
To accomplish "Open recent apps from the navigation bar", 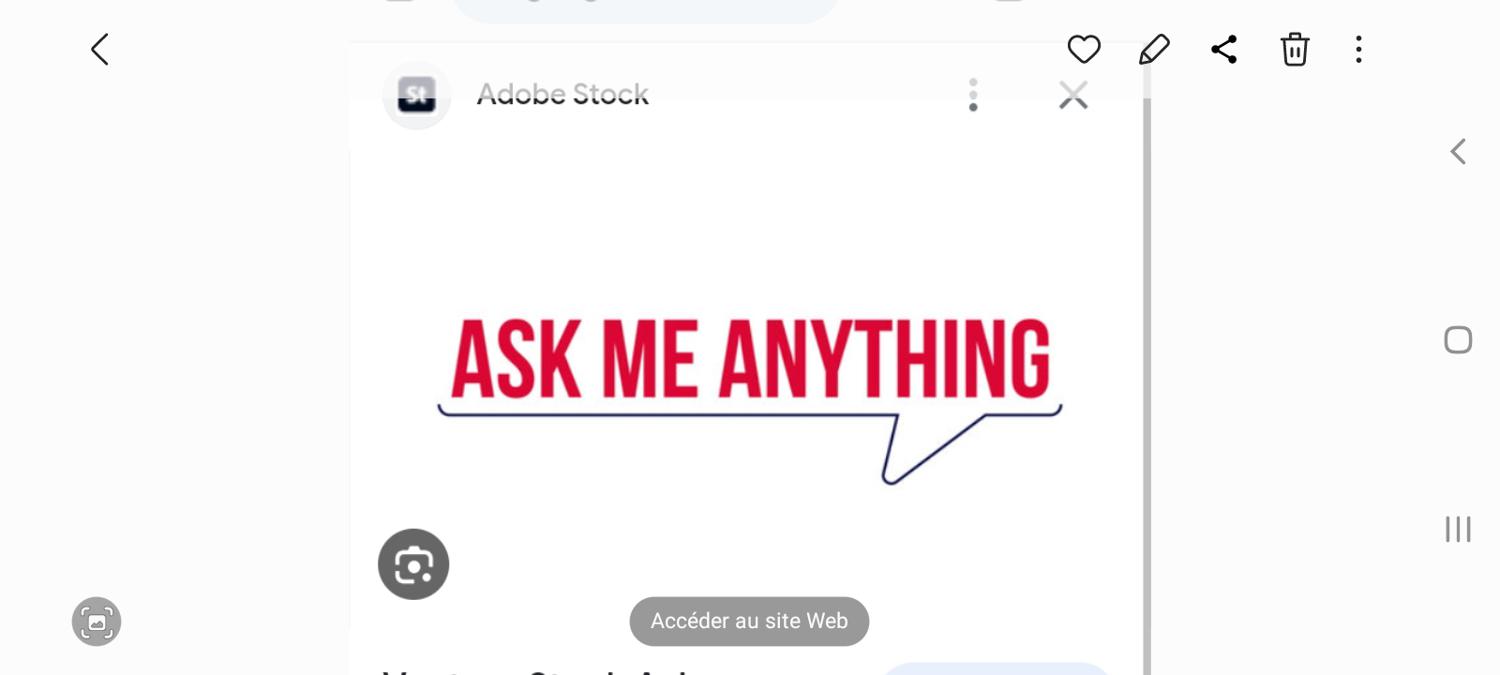I will [1458, 529].
